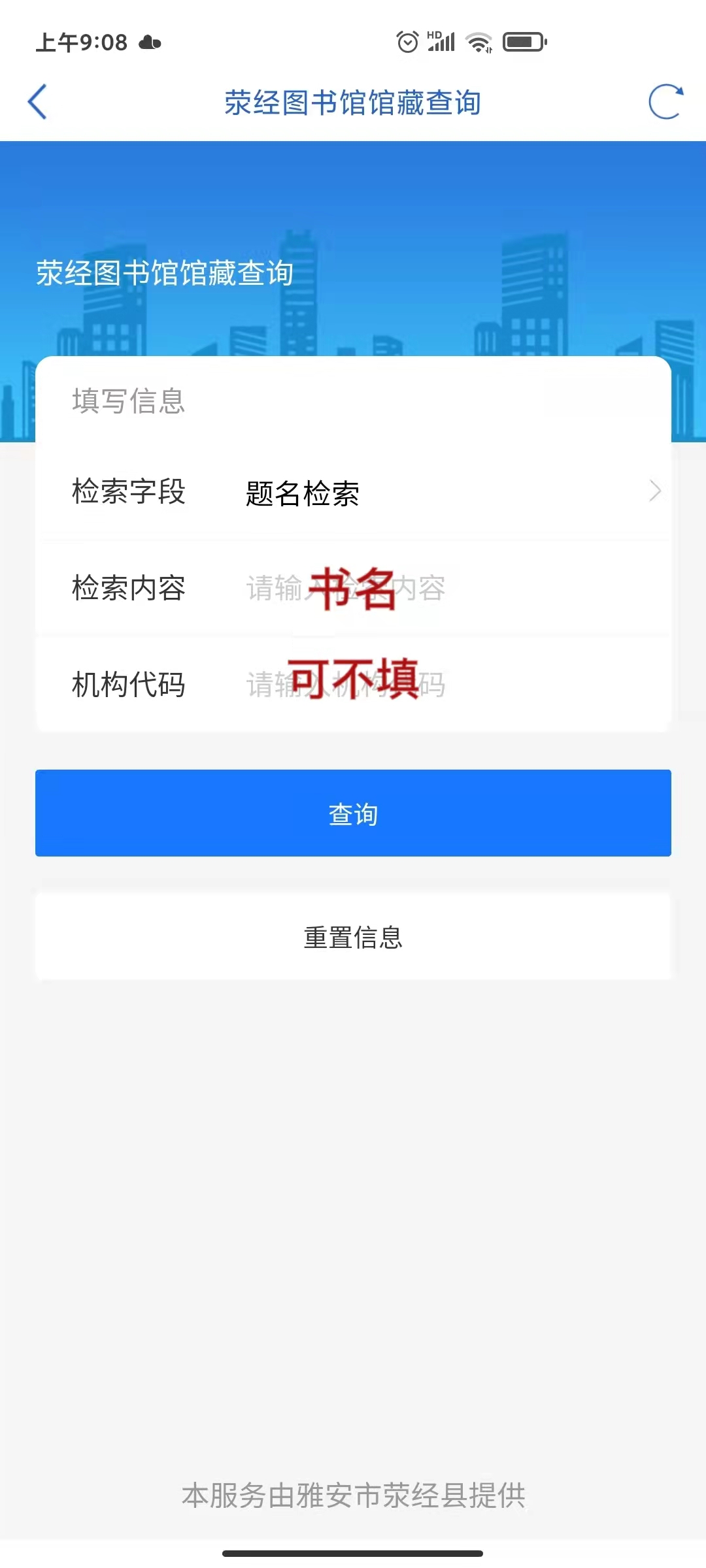Tap the 荥经图书馆馆藏查询 page title
This screenshot has width=706, height=1568.
click(x=353, y=103)
